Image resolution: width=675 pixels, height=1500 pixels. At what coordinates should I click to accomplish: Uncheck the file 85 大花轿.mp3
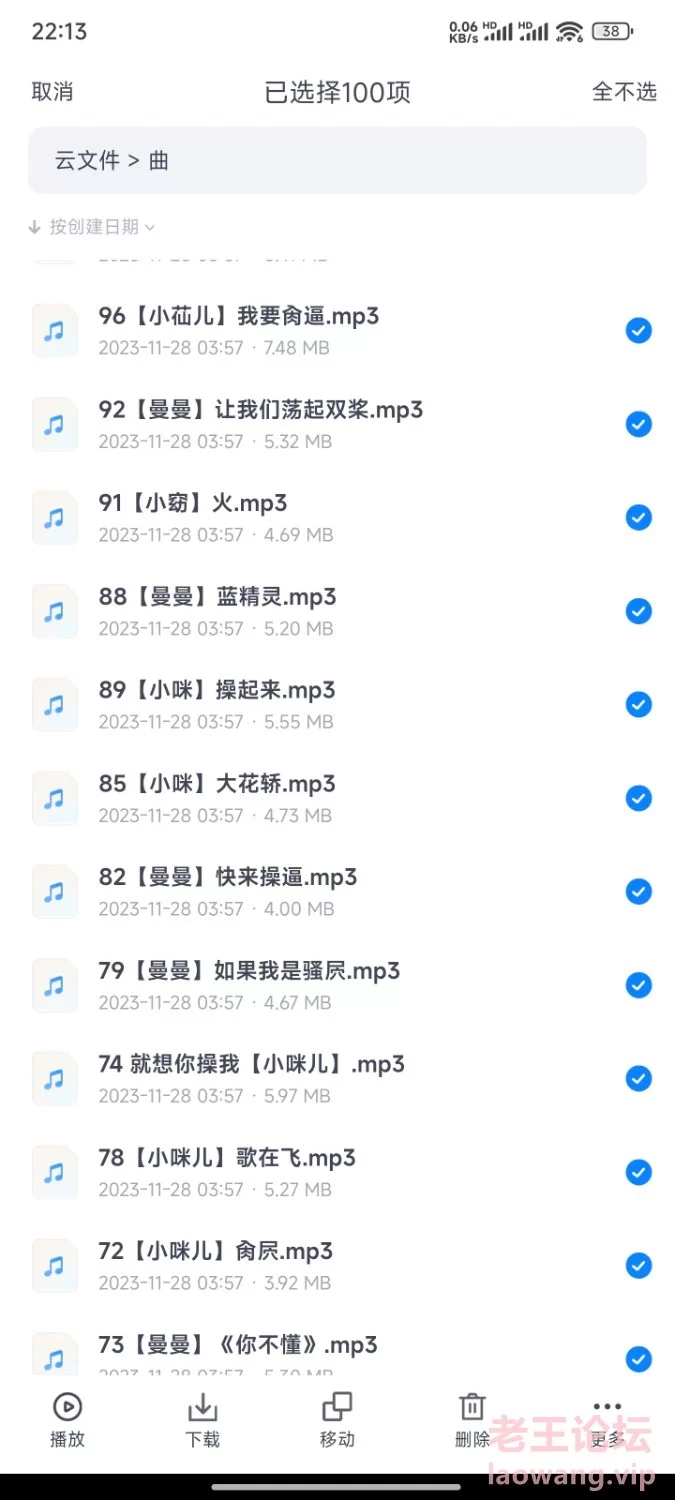[x=639, y=798]
